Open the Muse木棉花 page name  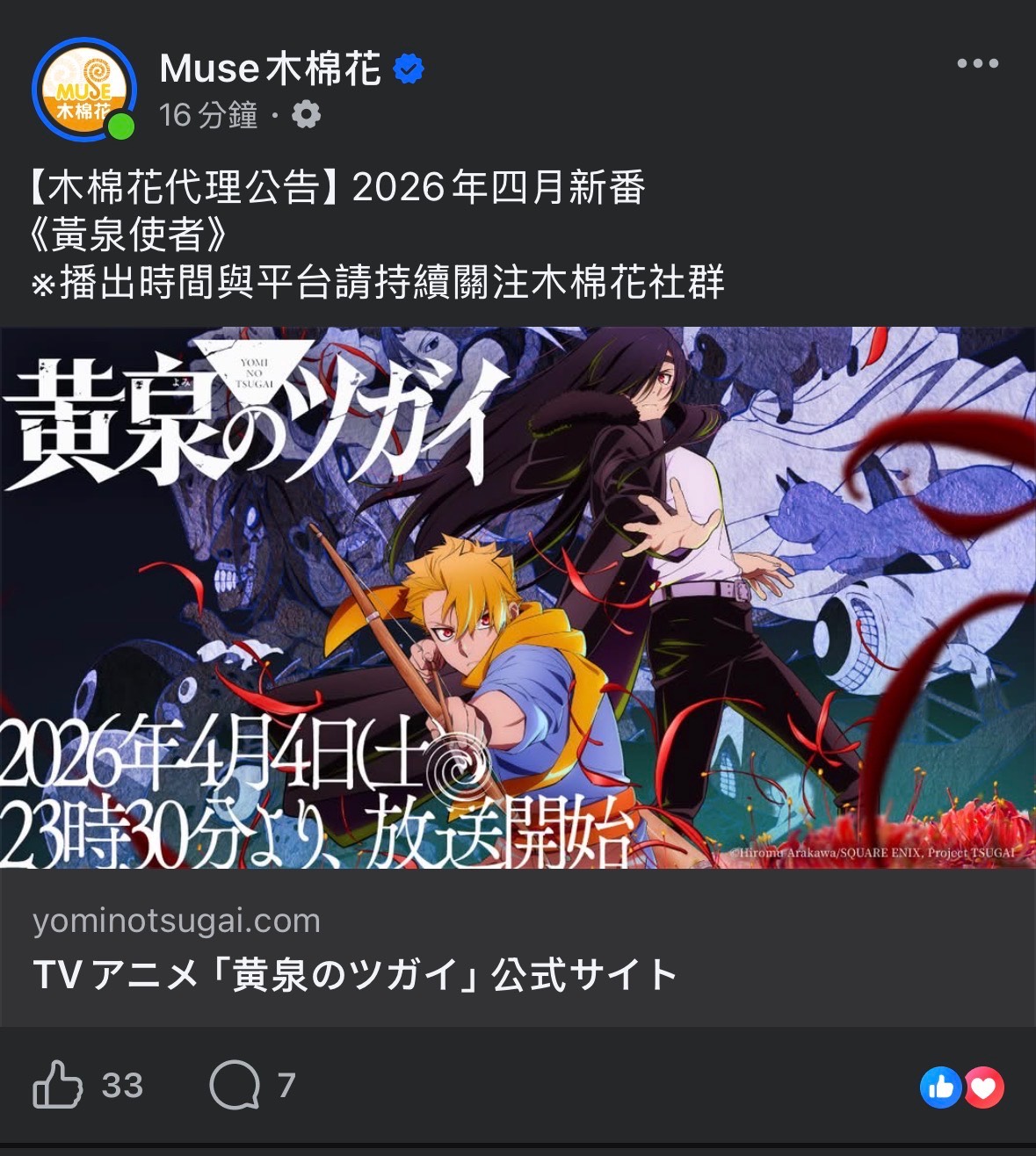[x=270, y=69]
